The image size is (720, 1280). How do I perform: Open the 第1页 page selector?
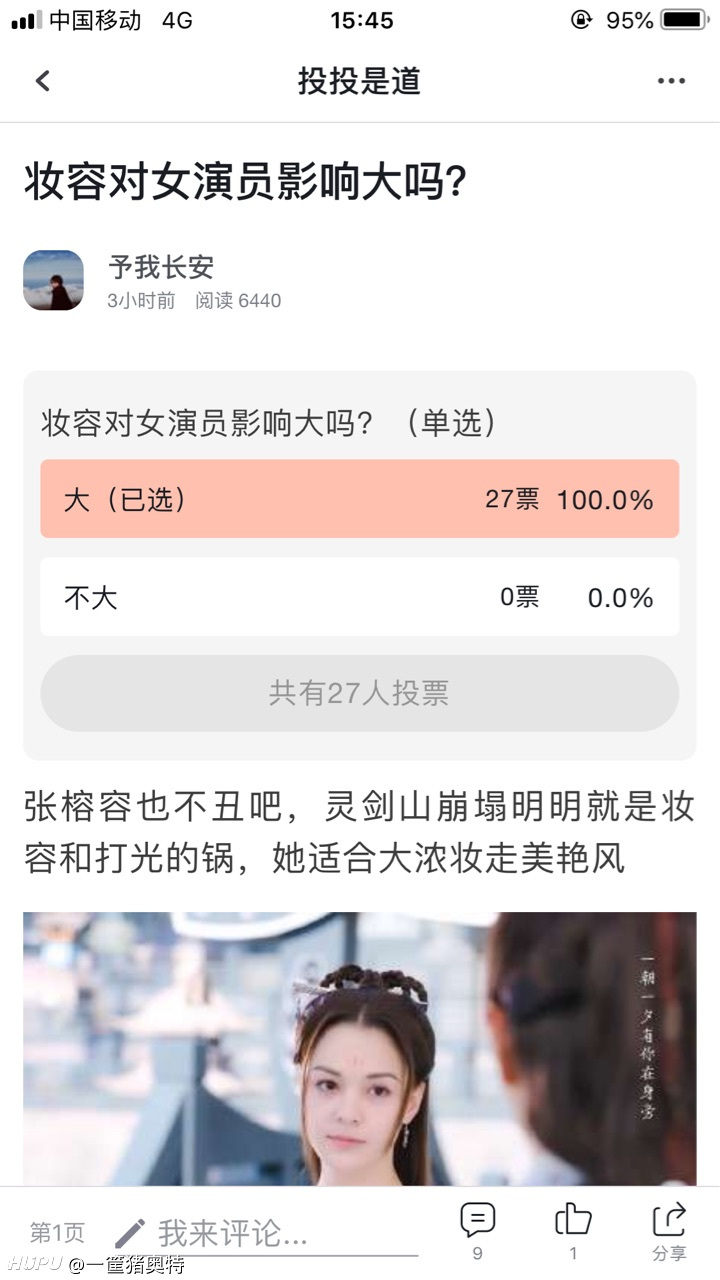coord(57,1233)
